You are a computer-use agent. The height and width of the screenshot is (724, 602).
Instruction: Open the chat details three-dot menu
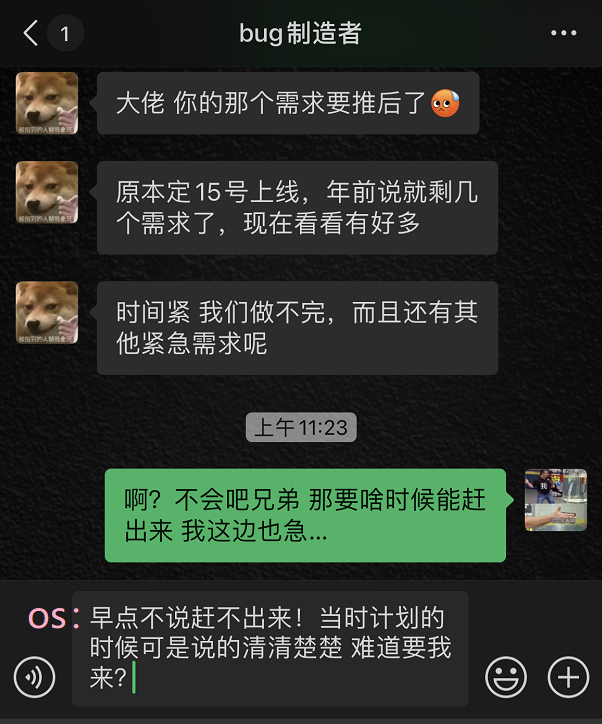(564, 34)
